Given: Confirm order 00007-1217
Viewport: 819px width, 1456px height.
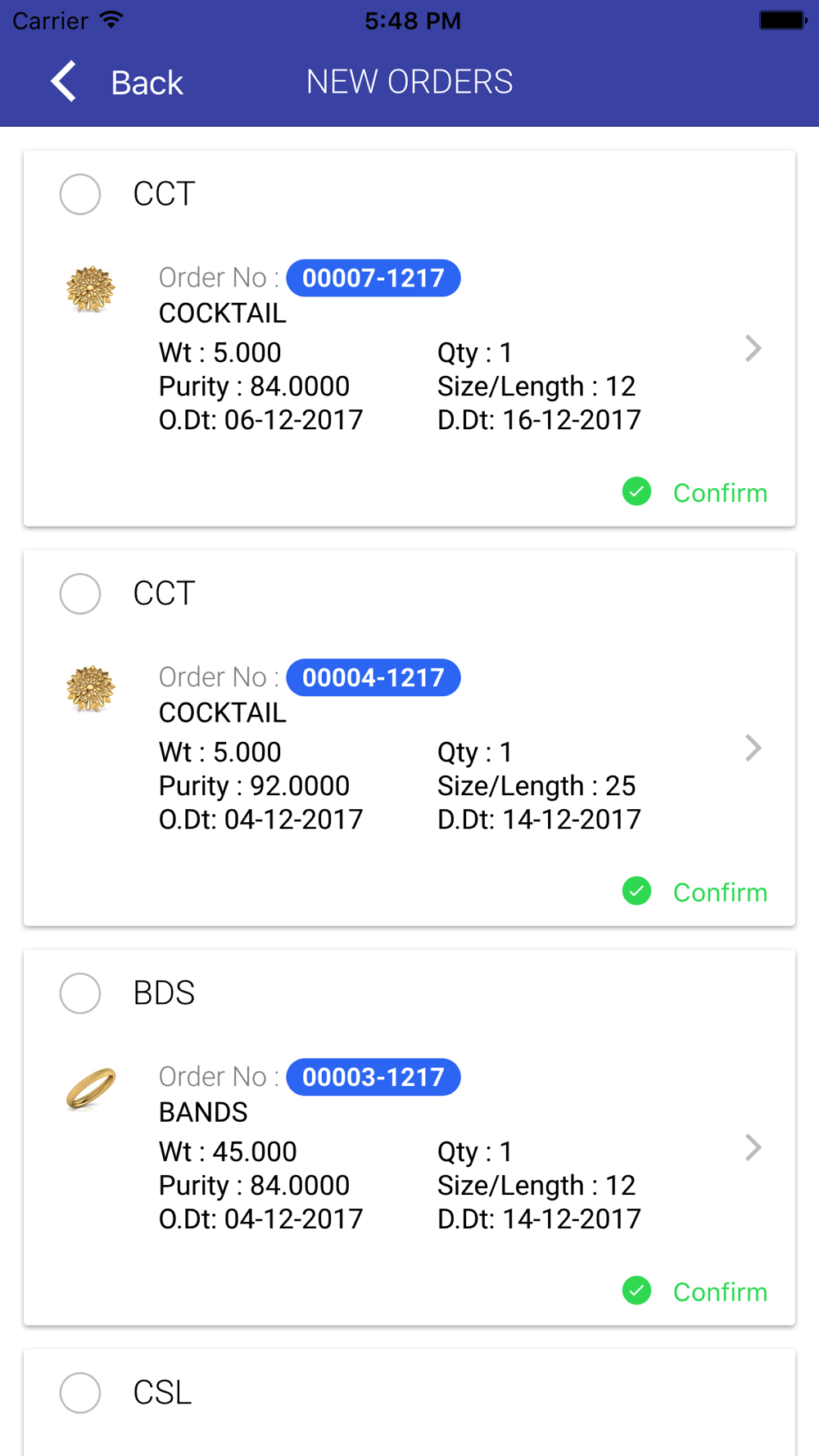Looking at the screenshot, I should click(695, 492).
